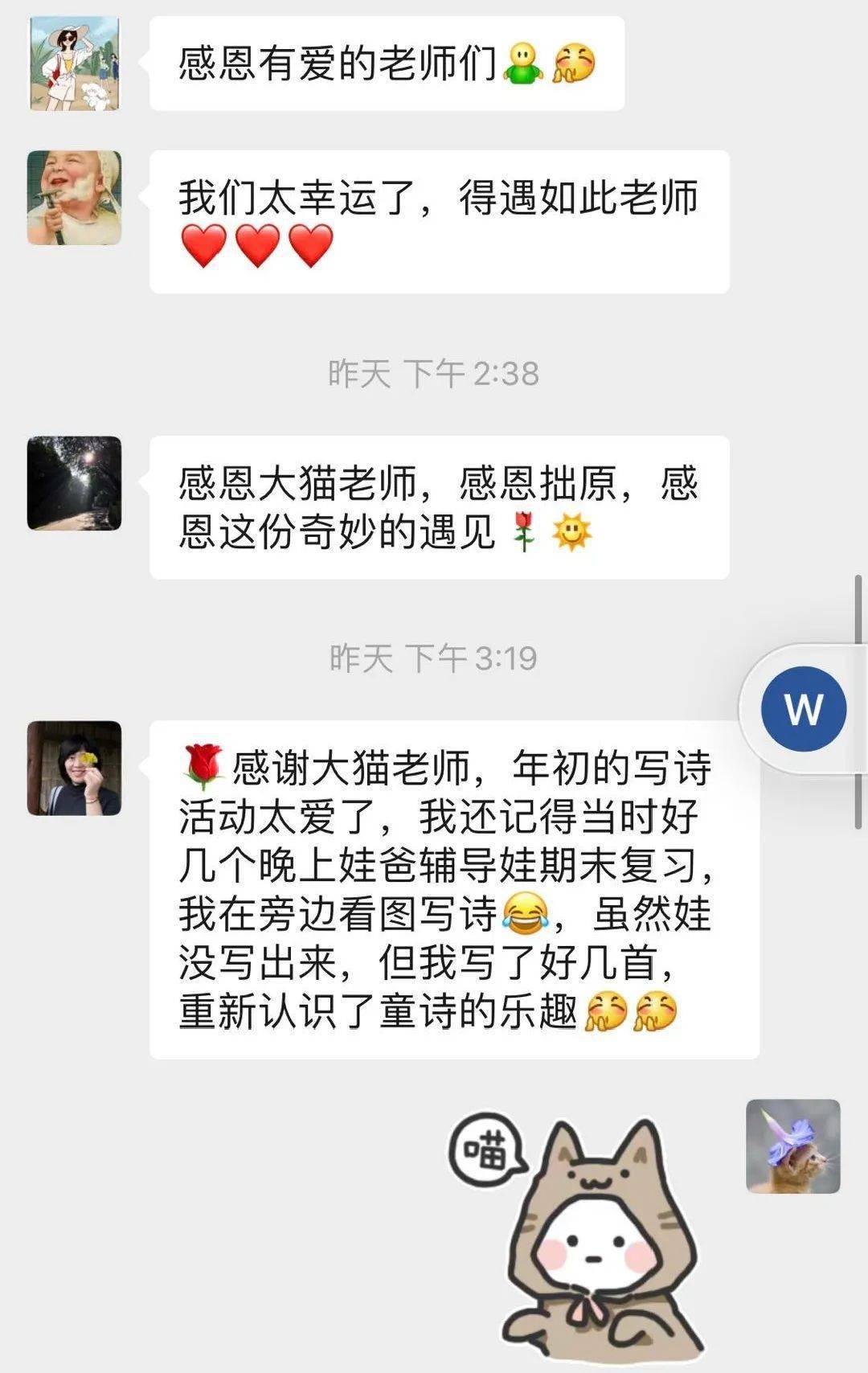Tap the dark forest avatar beside 感恩大猫老师
Viewport: 868px width, 1373px height.
tap(74, 483)
